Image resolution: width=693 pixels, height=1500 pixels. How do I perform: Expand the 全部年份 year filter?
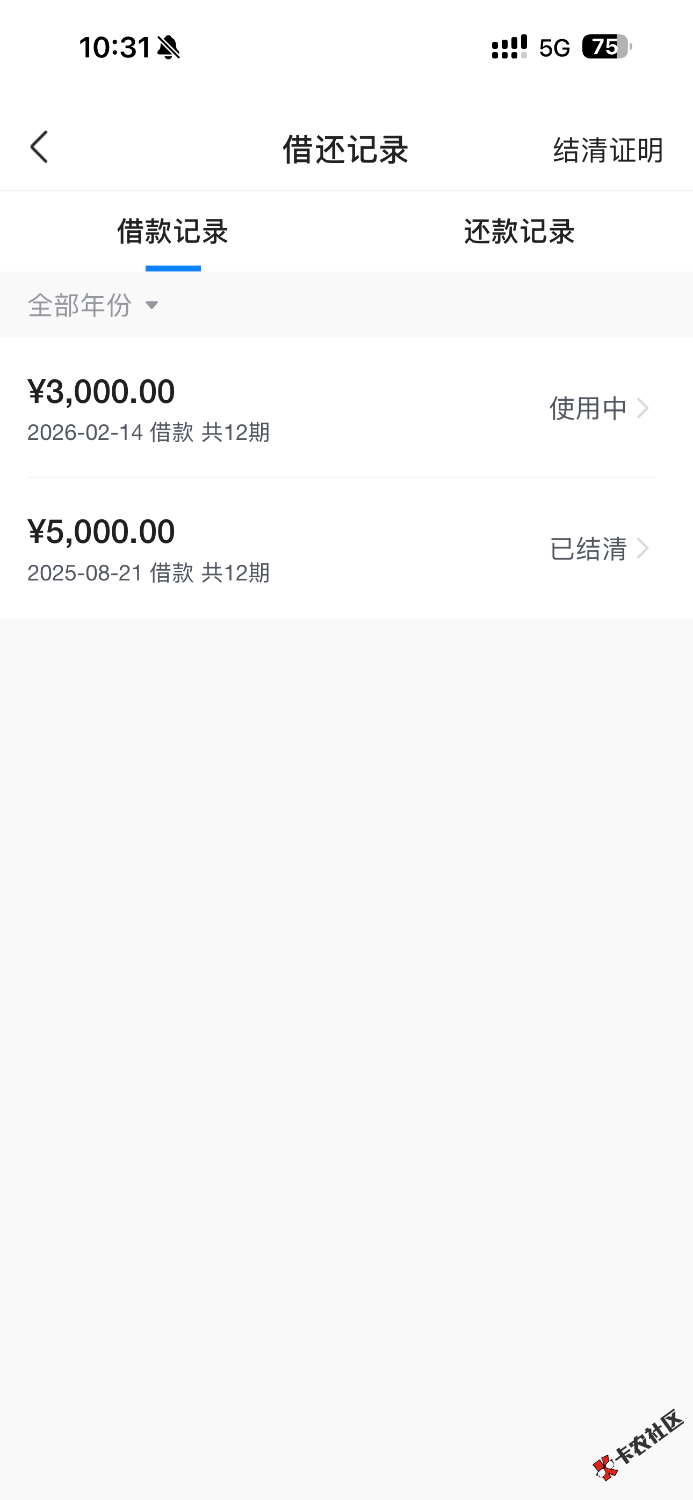(94, 305)
